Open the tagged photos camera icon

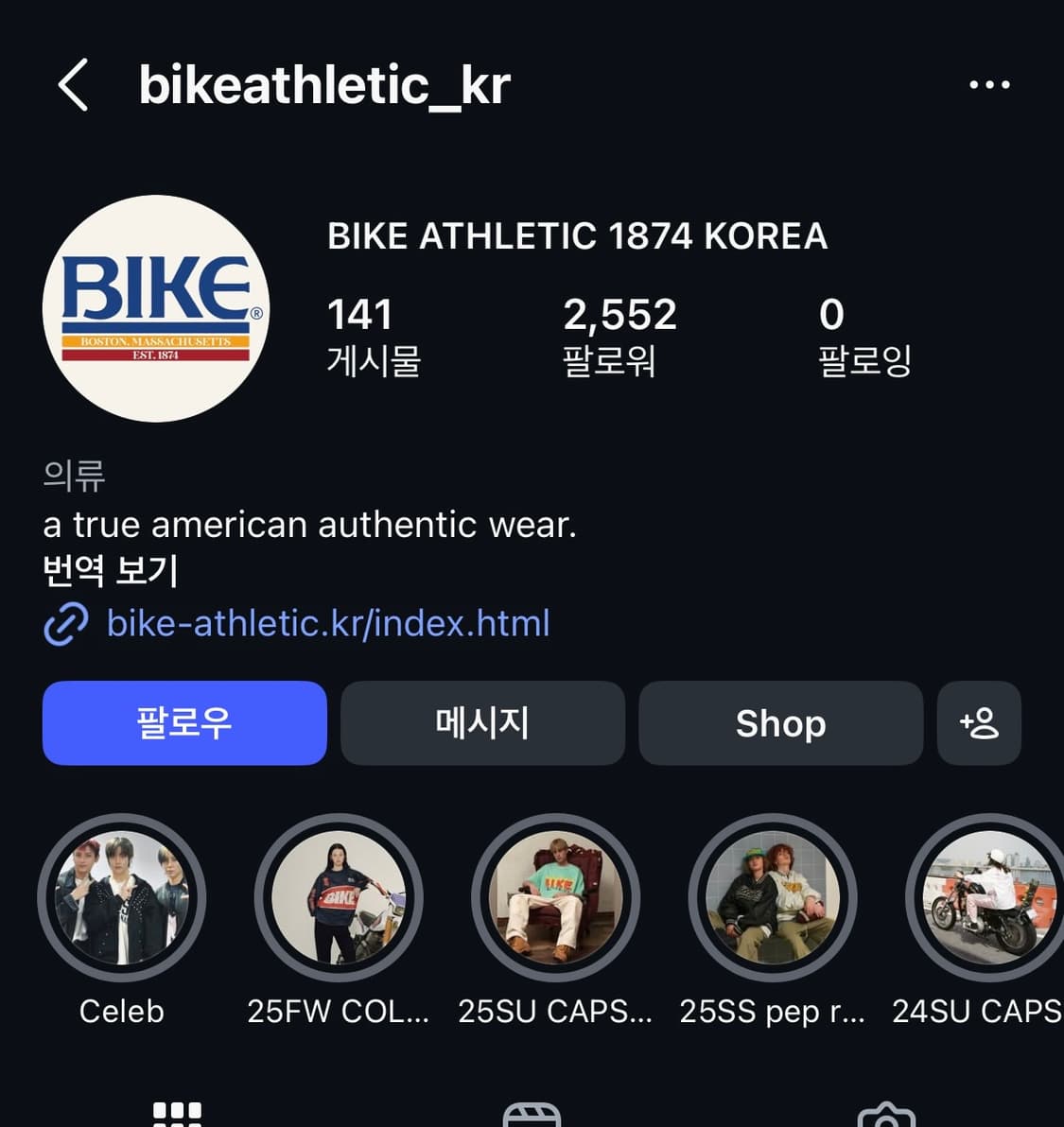tap(886, 1114)
